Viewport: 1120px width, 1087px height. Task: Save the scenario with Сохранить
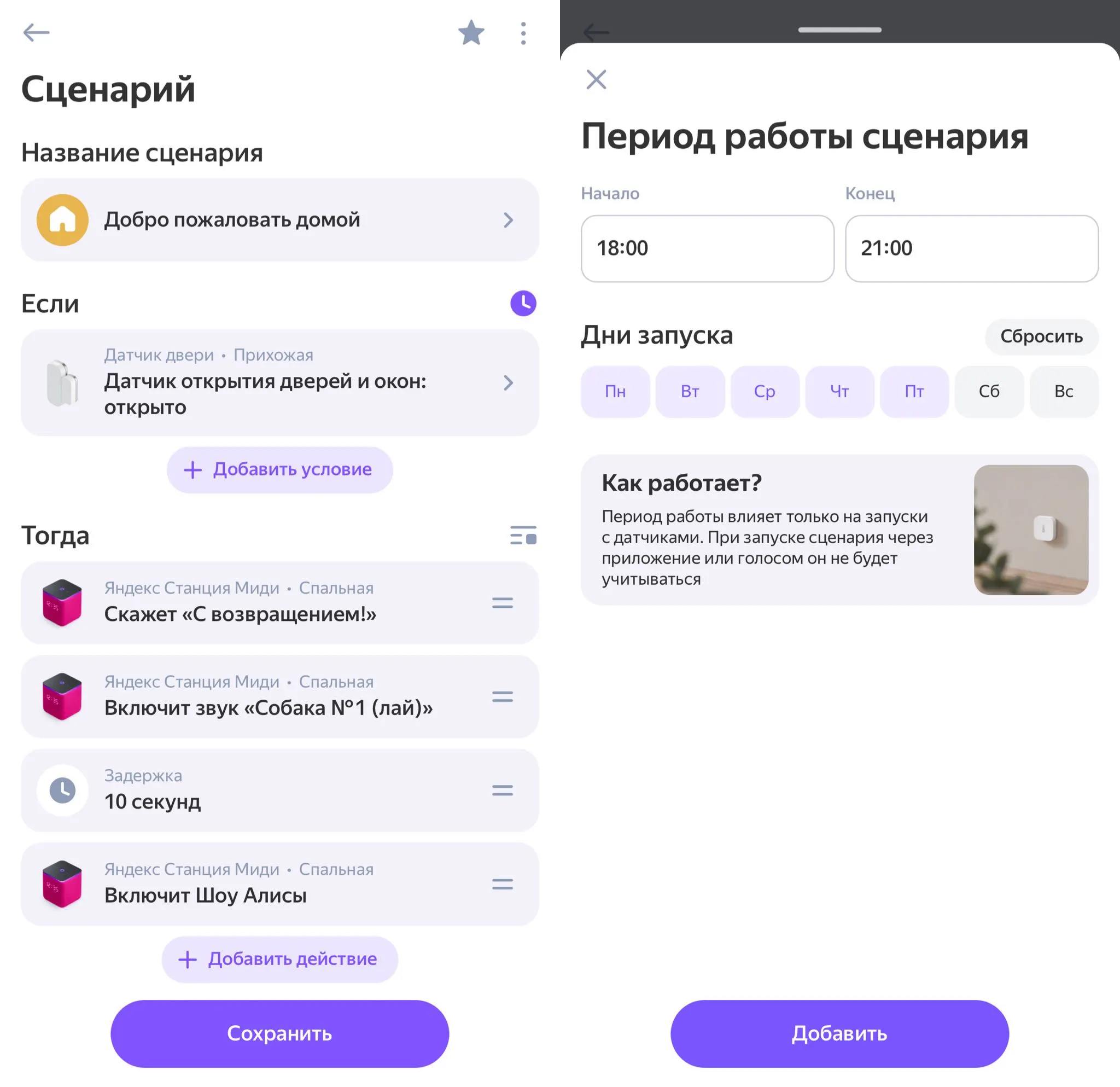[279, 1033]
